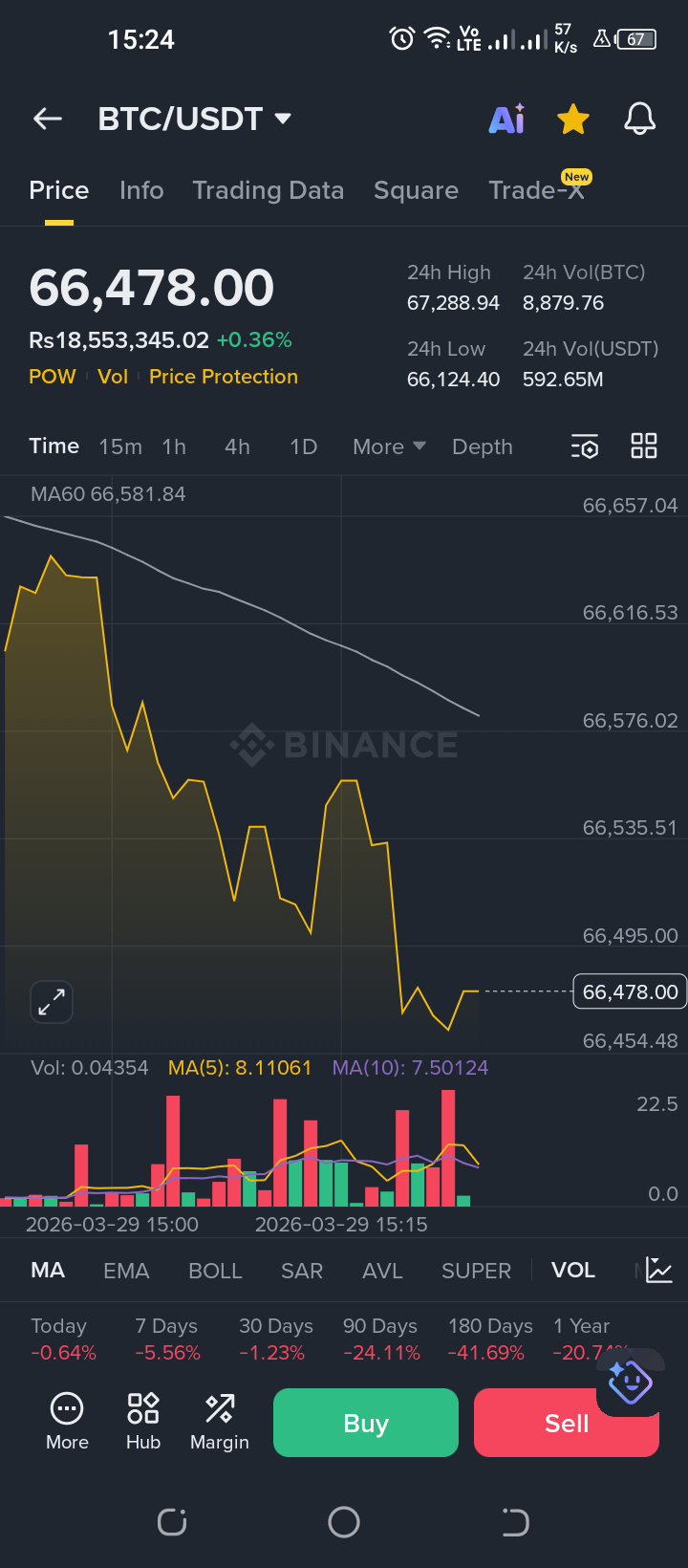Select the 15m chart interval
688x1568 pixels.
[120, 446]
